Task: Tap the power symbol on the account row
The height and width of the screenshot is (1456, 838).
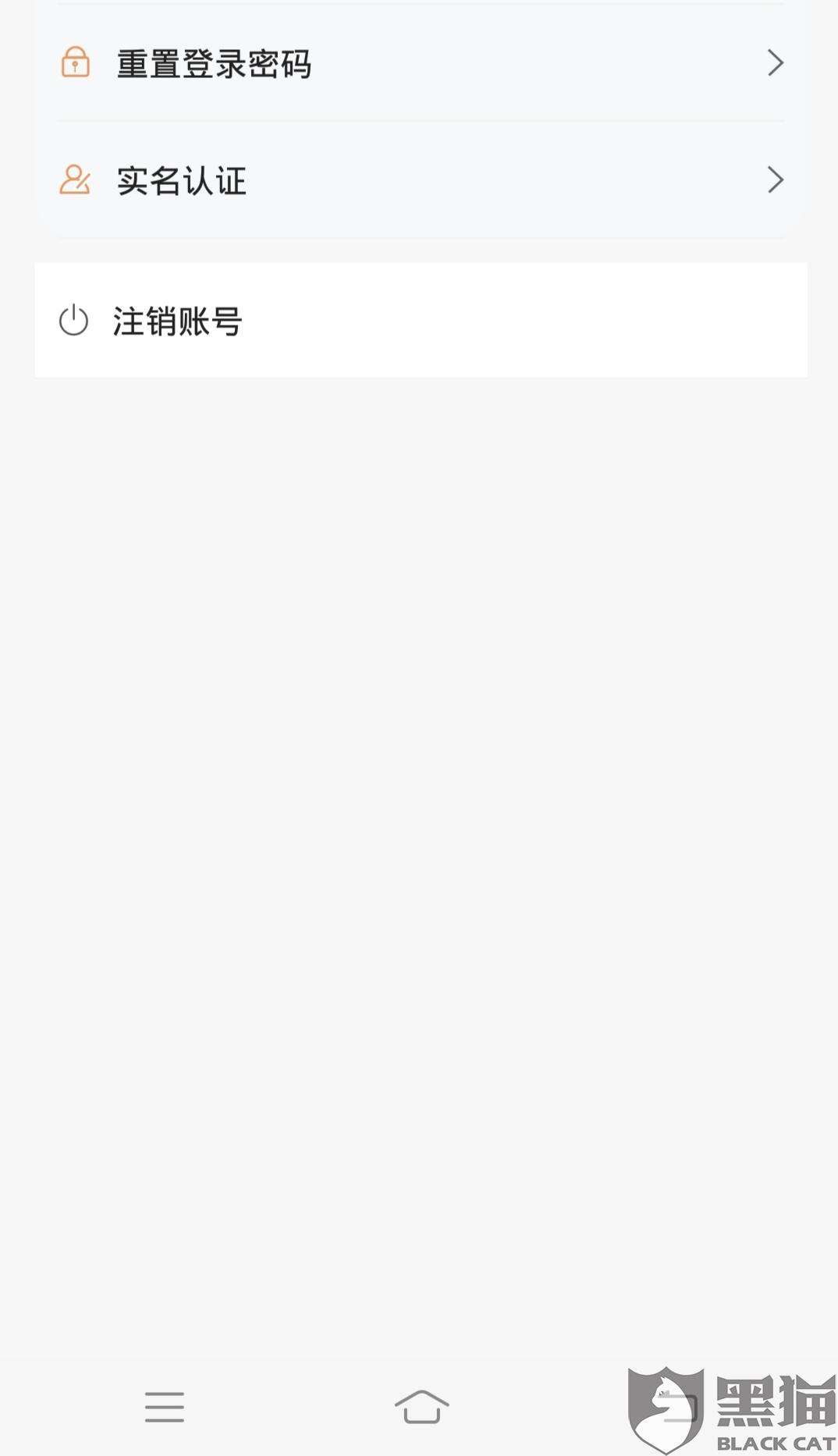Action: (73, 319)
